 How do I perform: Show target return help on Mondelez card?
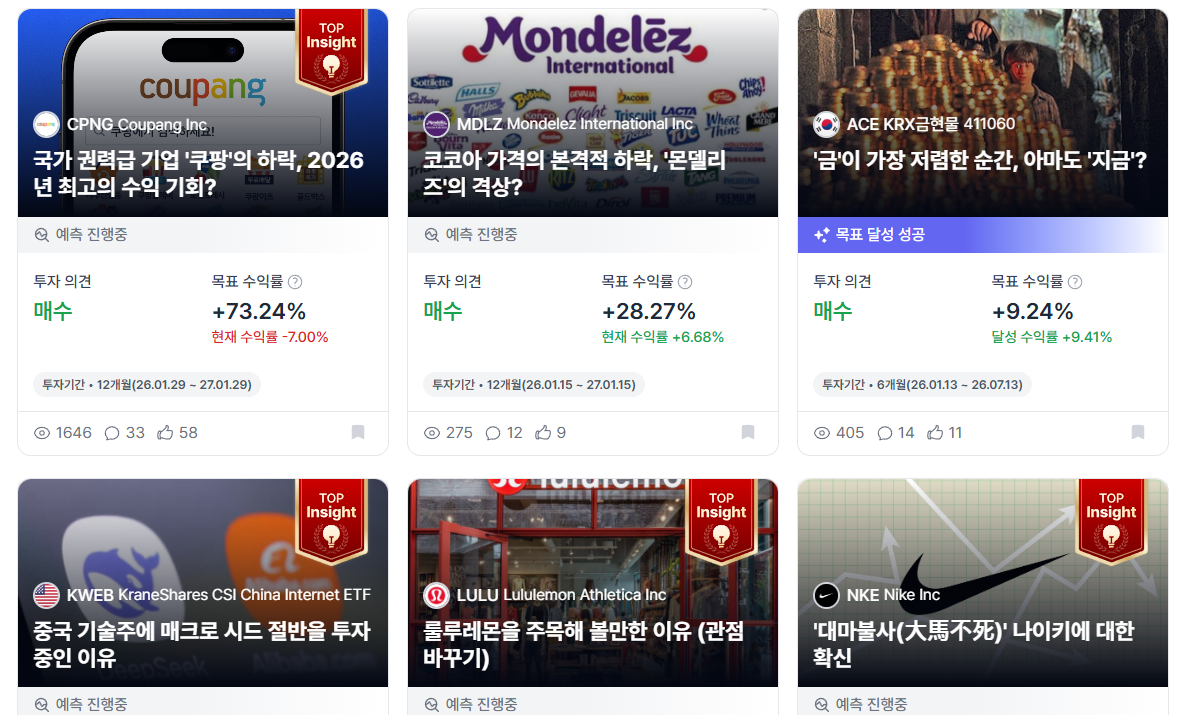pos(685,283)
